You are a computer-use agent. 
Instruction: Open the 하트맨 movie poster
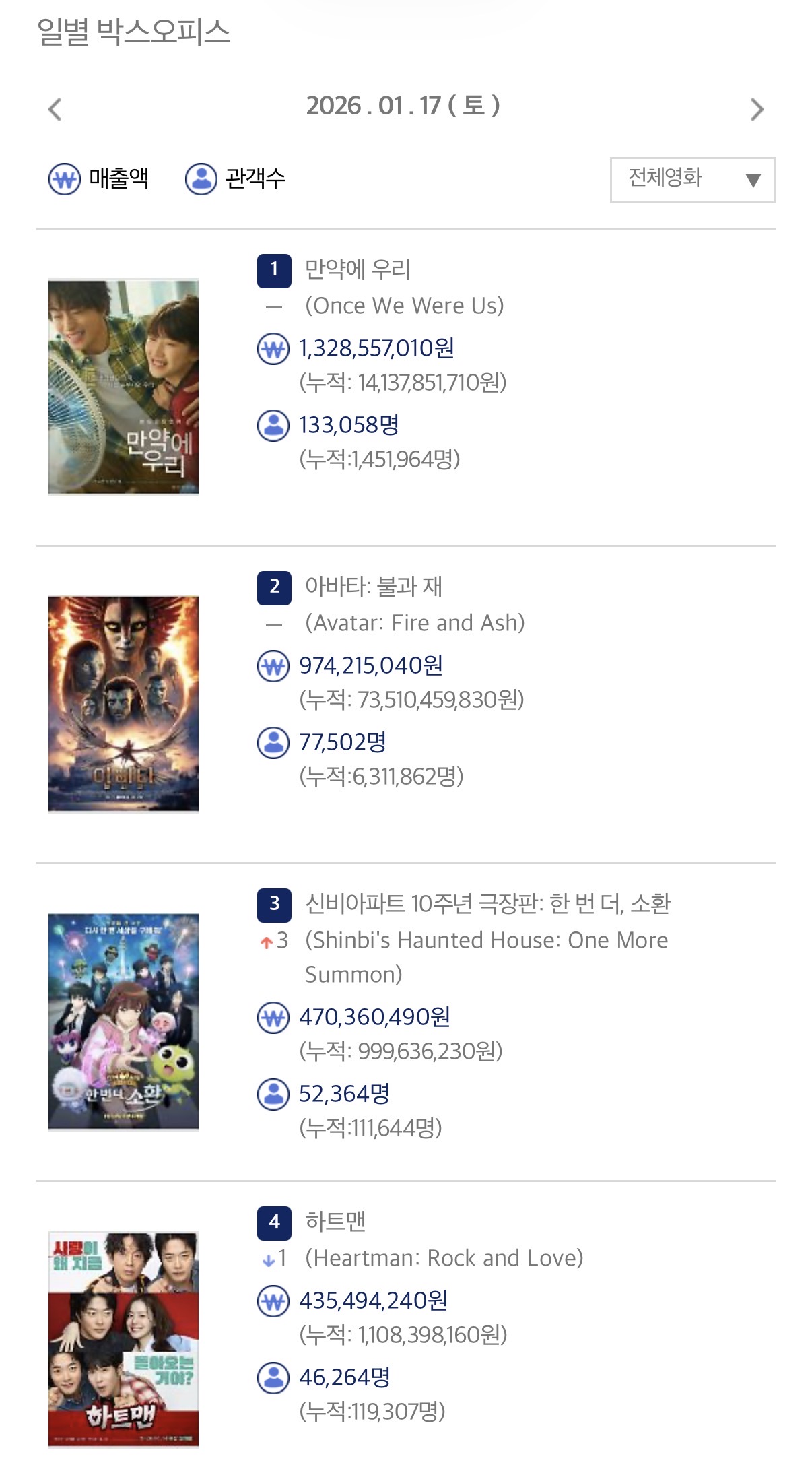[123, 1338]
